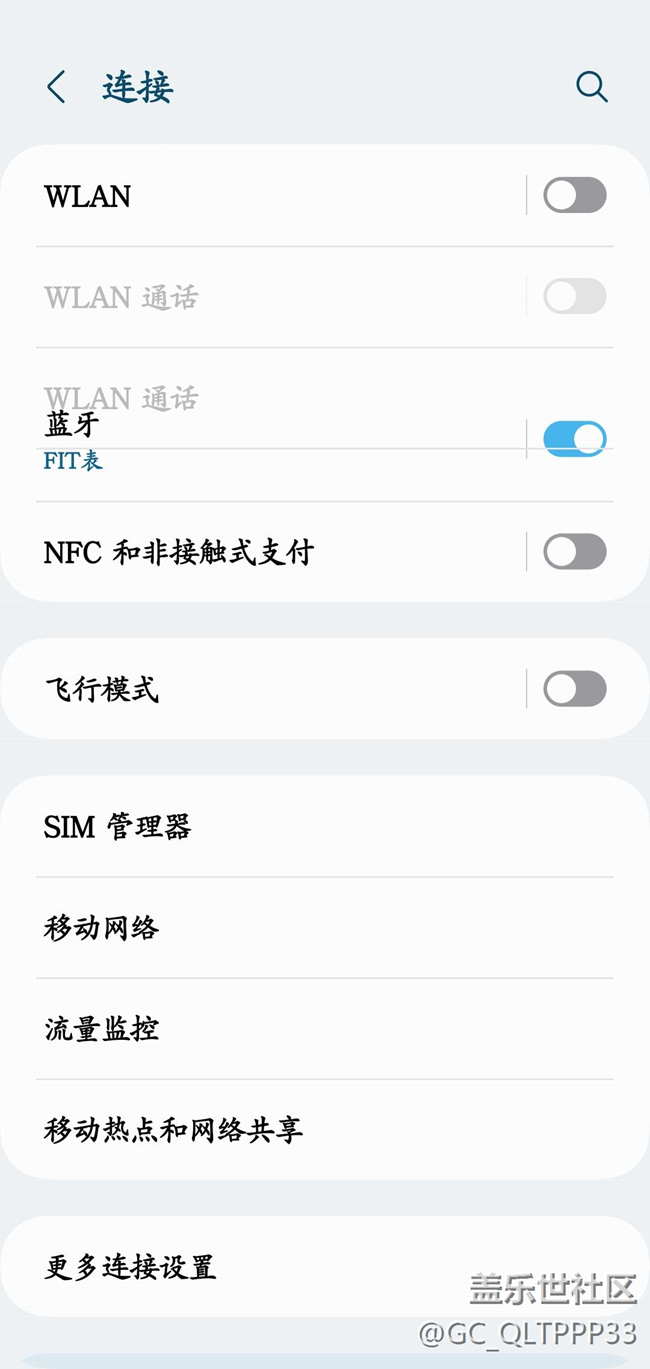Viewport: 650px width, 1369px height.
Task: Turn on the WLAN switch
Action: 574,195
